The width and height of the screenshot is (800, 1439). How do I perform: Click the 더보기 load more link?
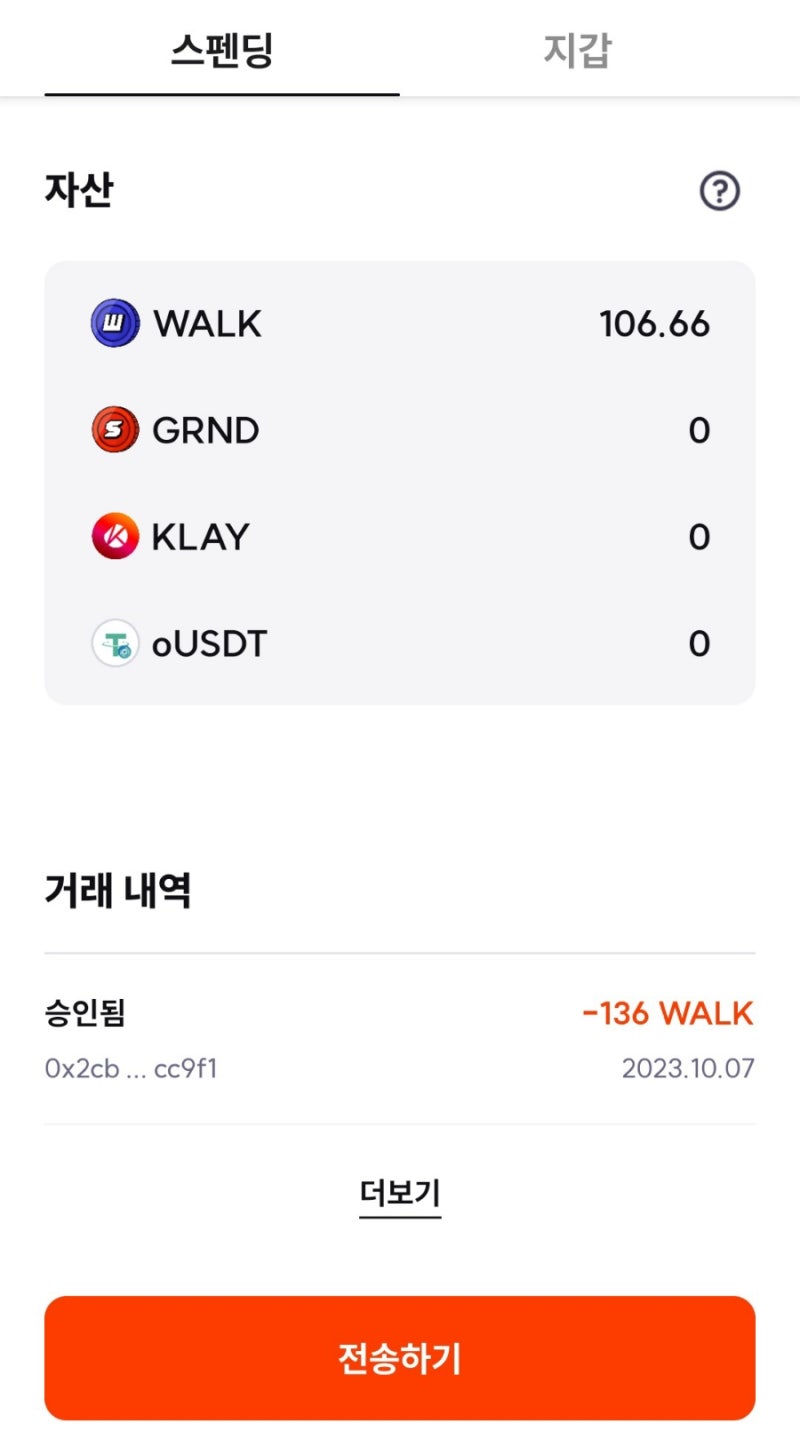click(x=400, y=1194)
